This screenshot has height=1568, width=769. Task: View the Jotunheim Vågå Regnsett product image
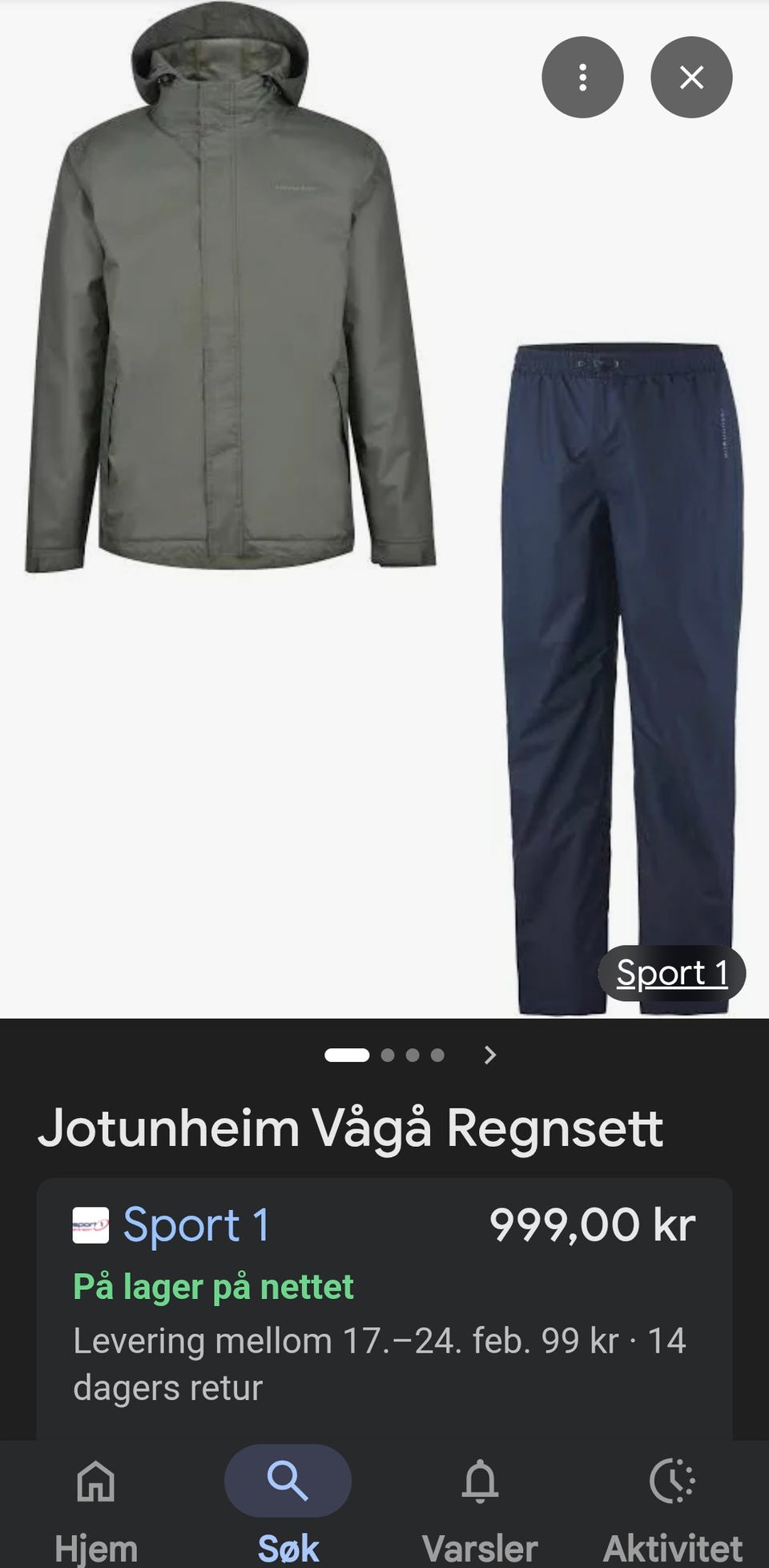[x=384, y=509]
